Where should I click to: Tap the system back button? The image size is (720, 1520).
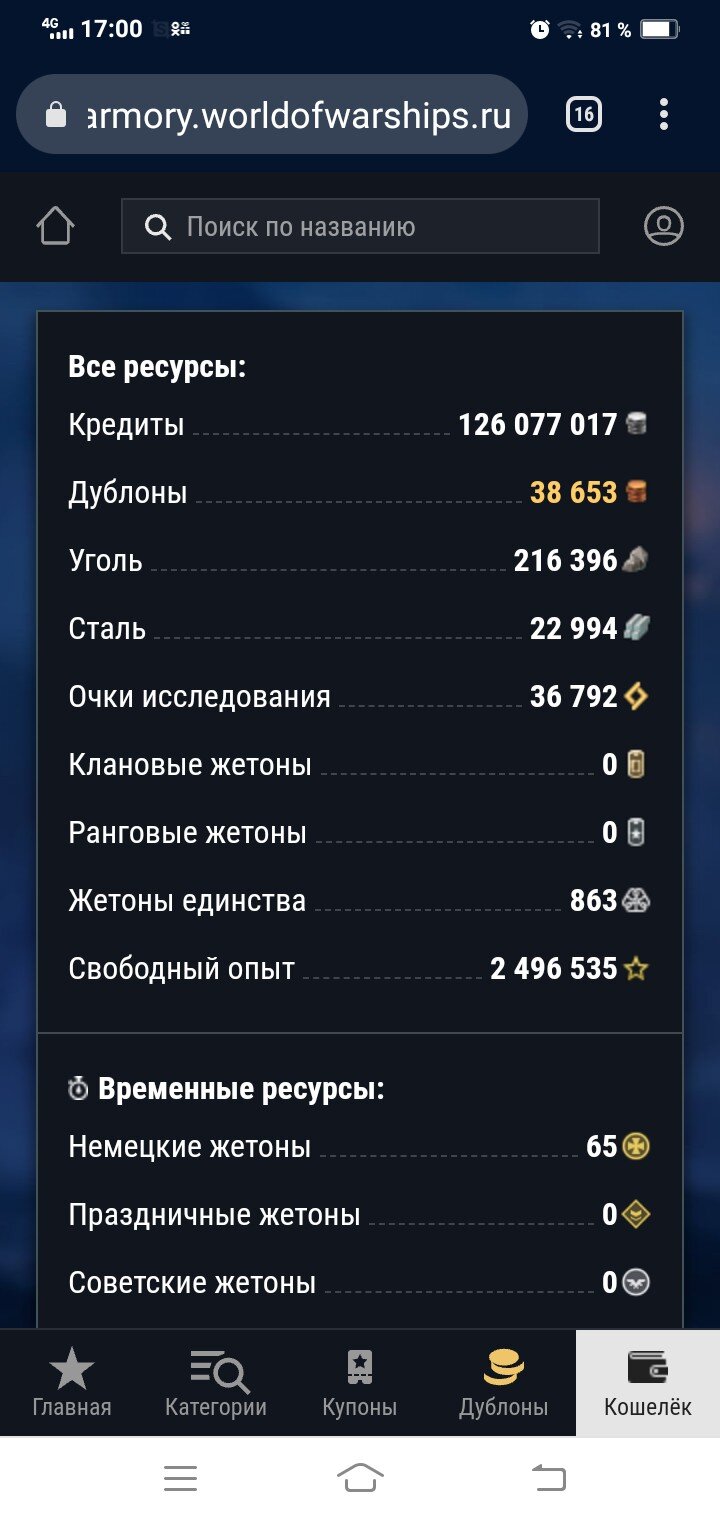pos(548,1477)
